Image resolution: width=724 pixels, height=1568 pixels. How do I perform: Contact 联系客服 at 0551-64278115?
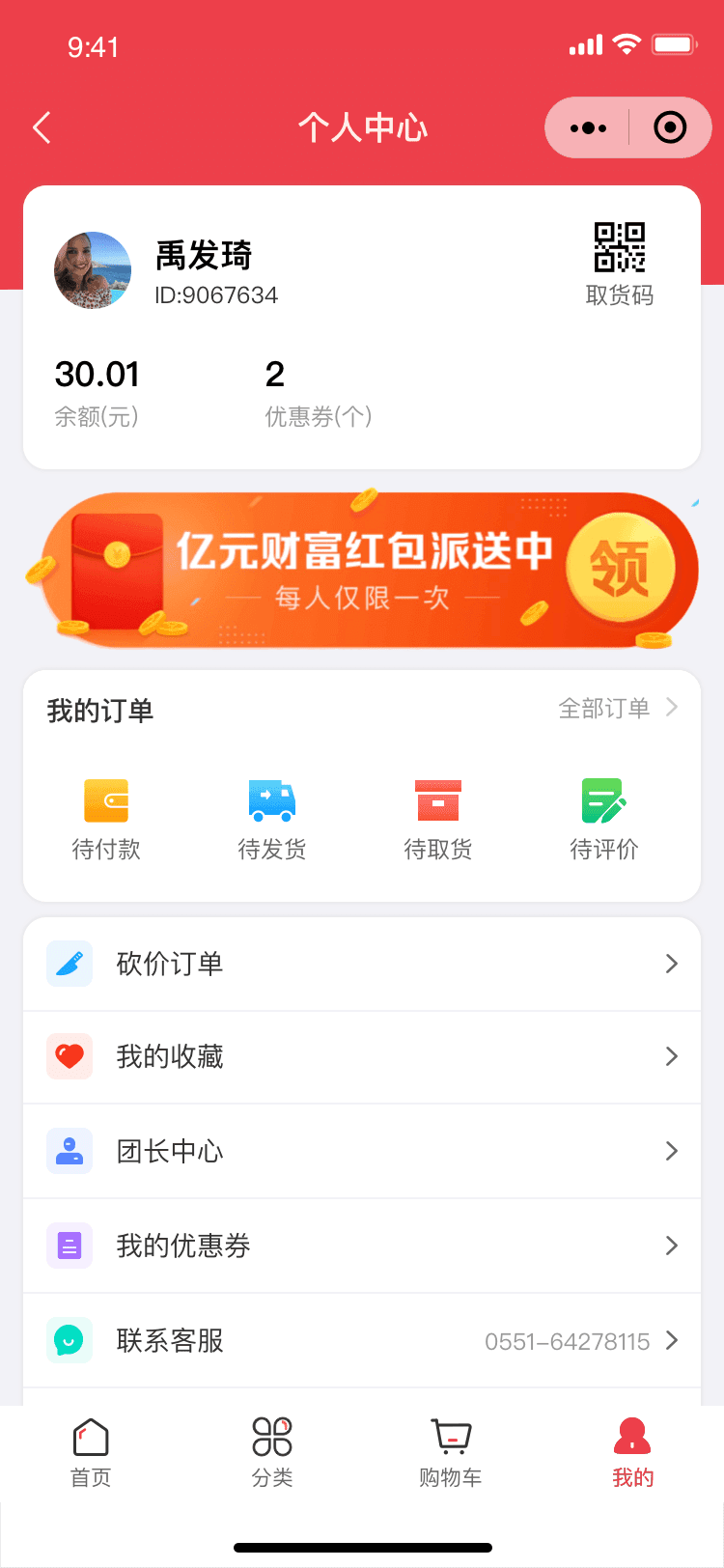[362, 1340]
